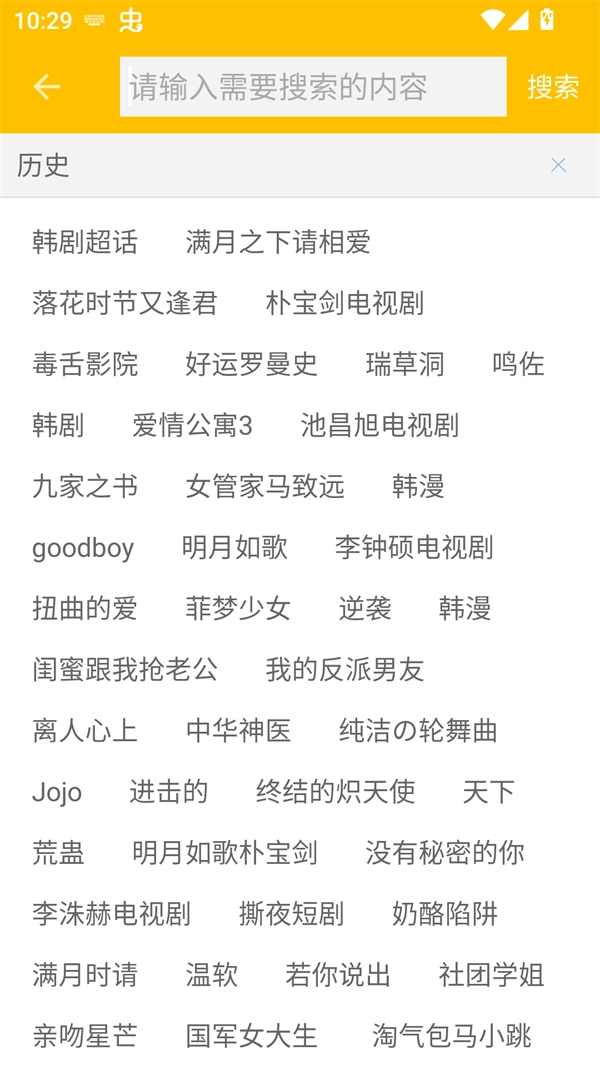Clear search history with the X icon
Screen dimensions: 600x1066
coord(558,165)
